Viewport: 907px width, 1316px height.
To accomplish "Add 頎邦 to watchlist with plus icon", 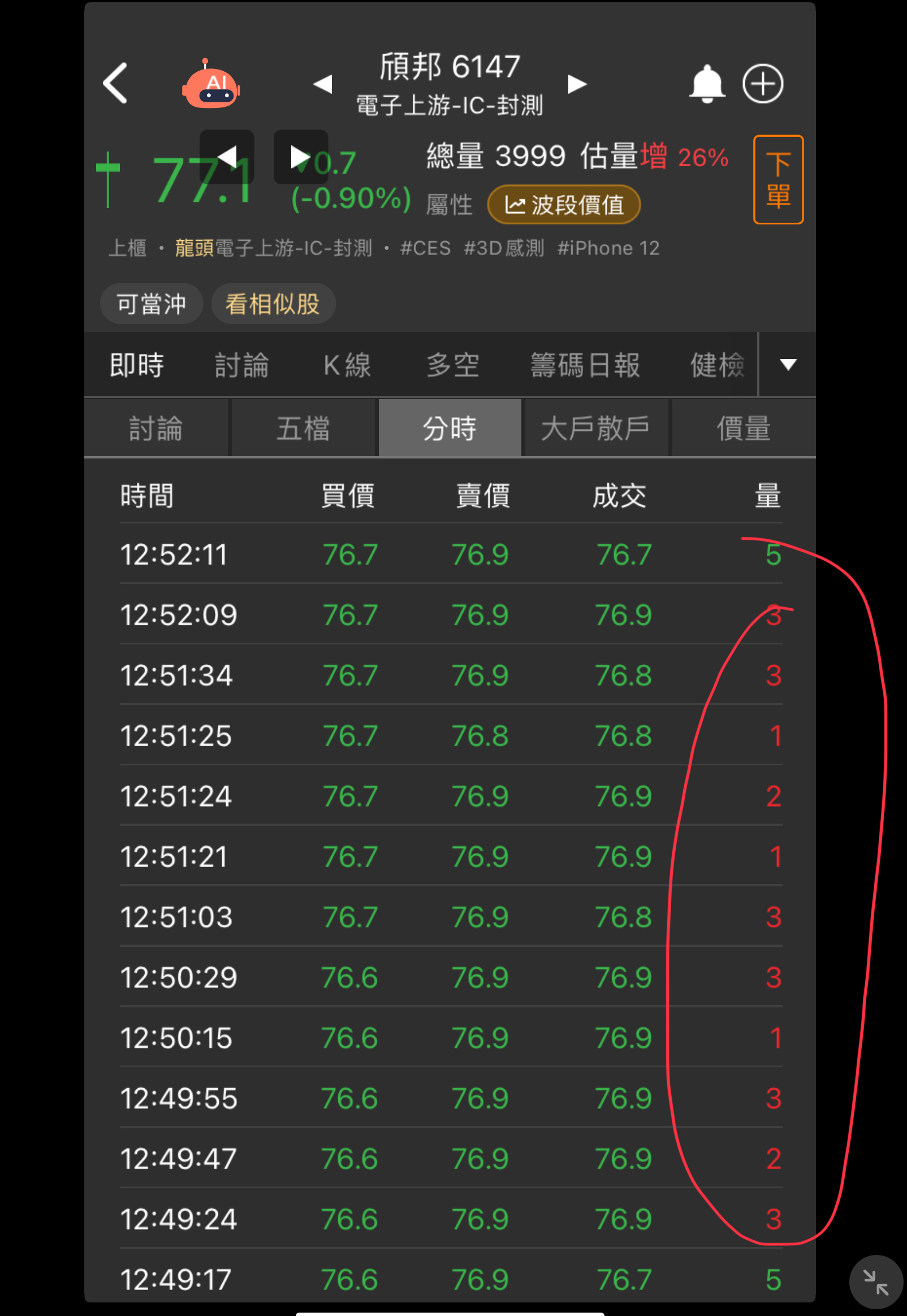I will point(763,84).
